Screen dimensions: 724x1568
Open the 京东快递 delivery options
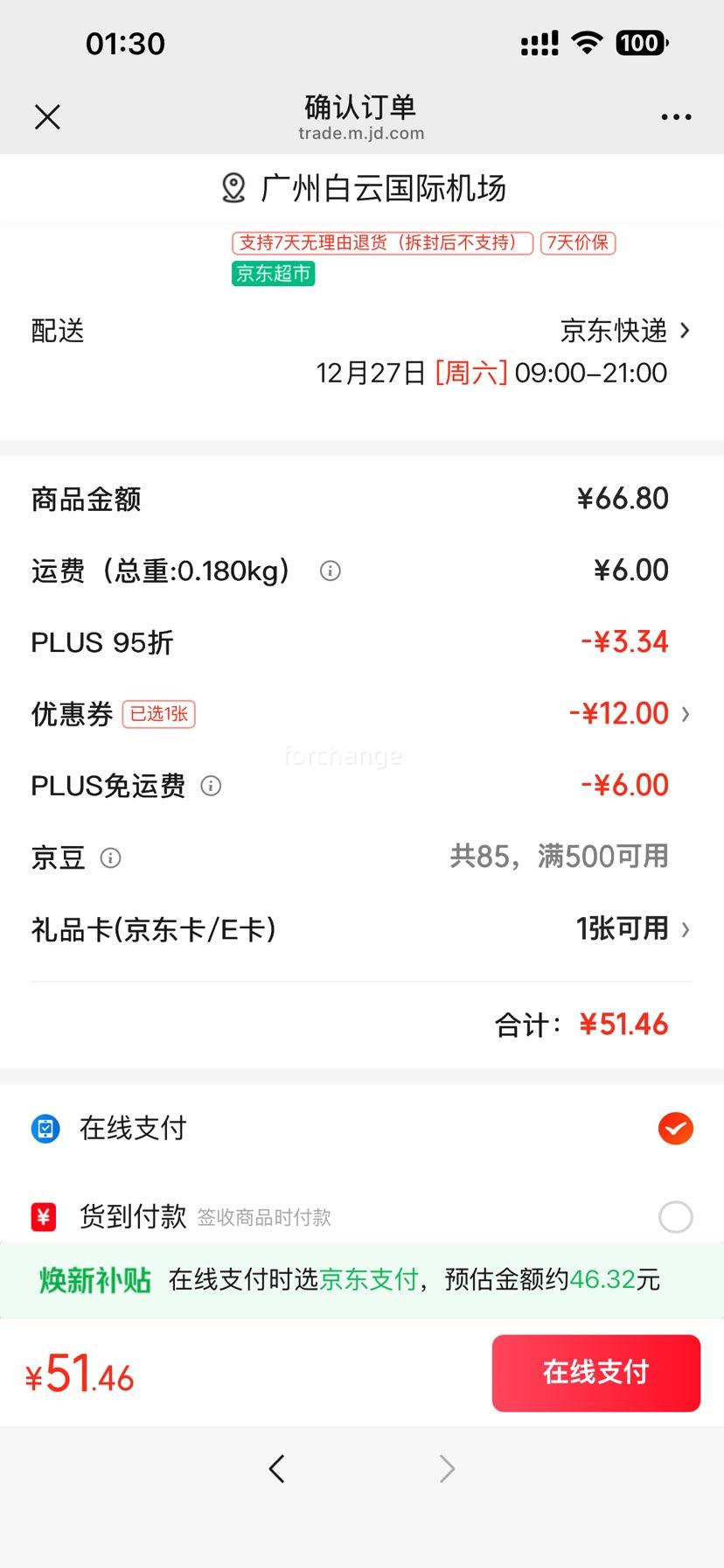click(625, 331)
